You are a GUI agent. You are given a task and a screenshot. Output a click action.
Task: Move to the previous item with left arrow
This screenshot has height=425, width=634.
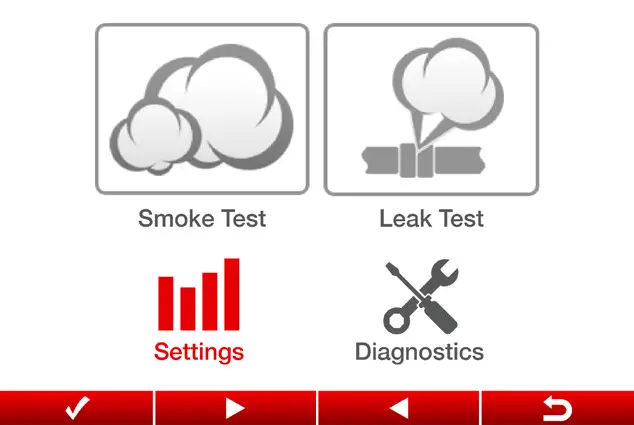click(399, 408)
